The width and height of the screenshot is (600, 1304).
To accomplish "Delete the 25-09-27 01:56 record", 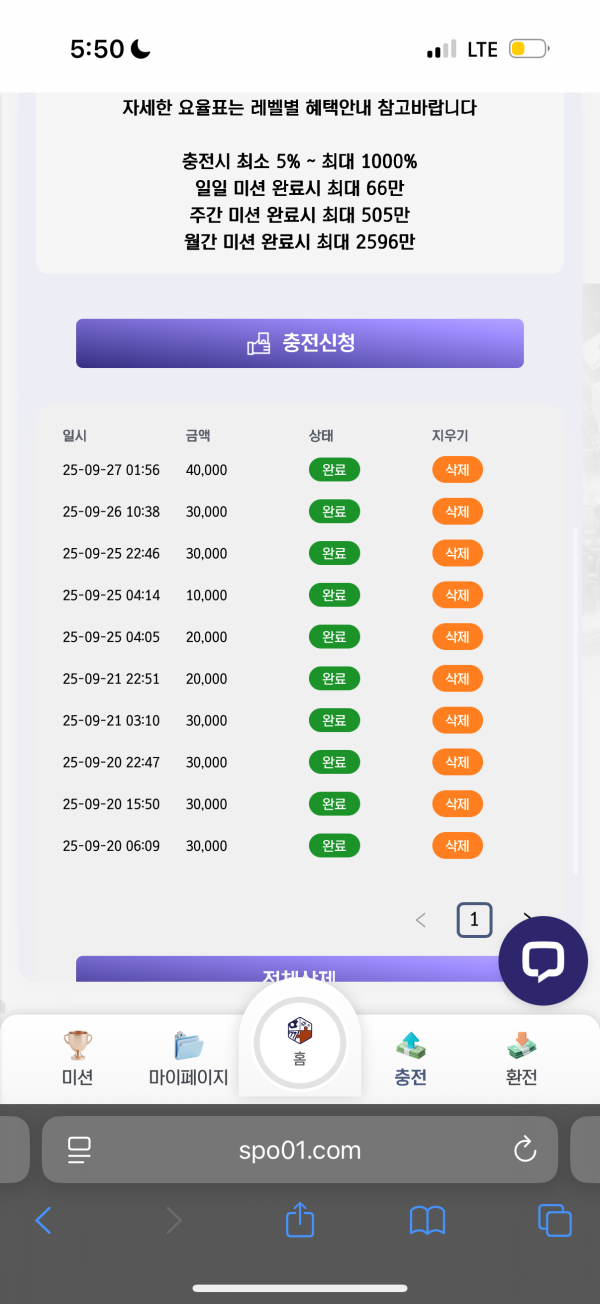I will tap(457, 470).
